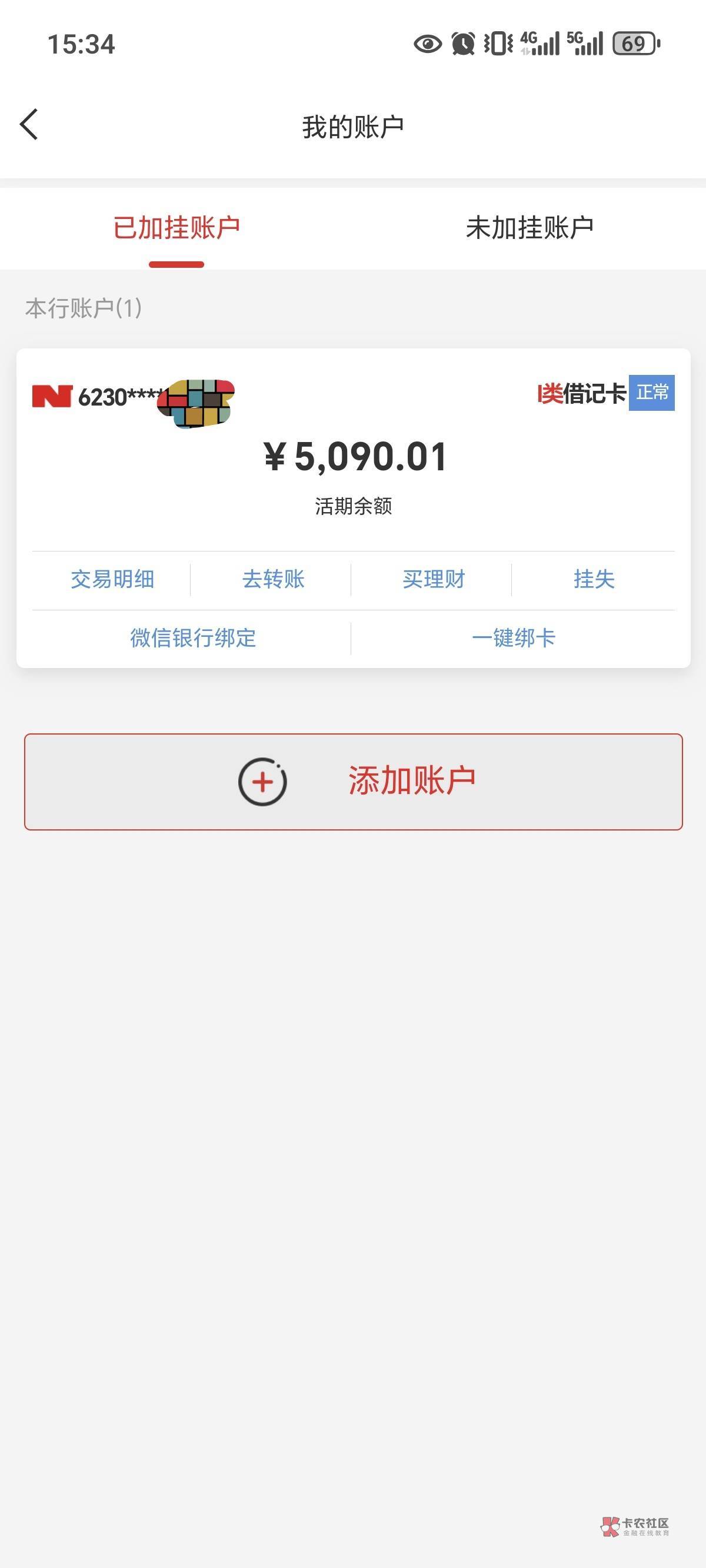This screenshot has height=1568, width=706.
Task: Tap 一键绑卡
Action: 514,638
